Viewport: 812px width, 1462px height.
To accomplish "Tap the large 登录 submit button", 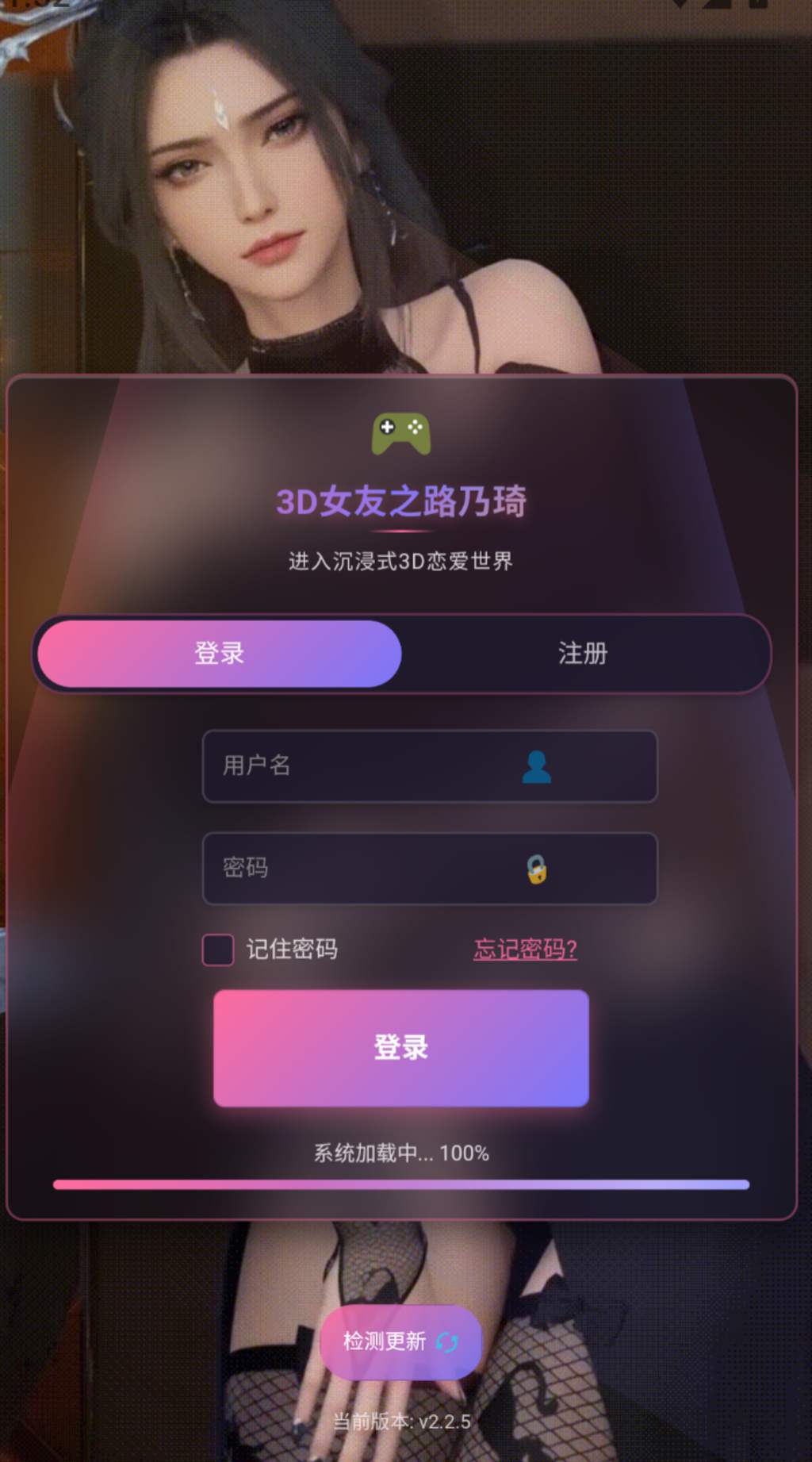I will 401,1048.
